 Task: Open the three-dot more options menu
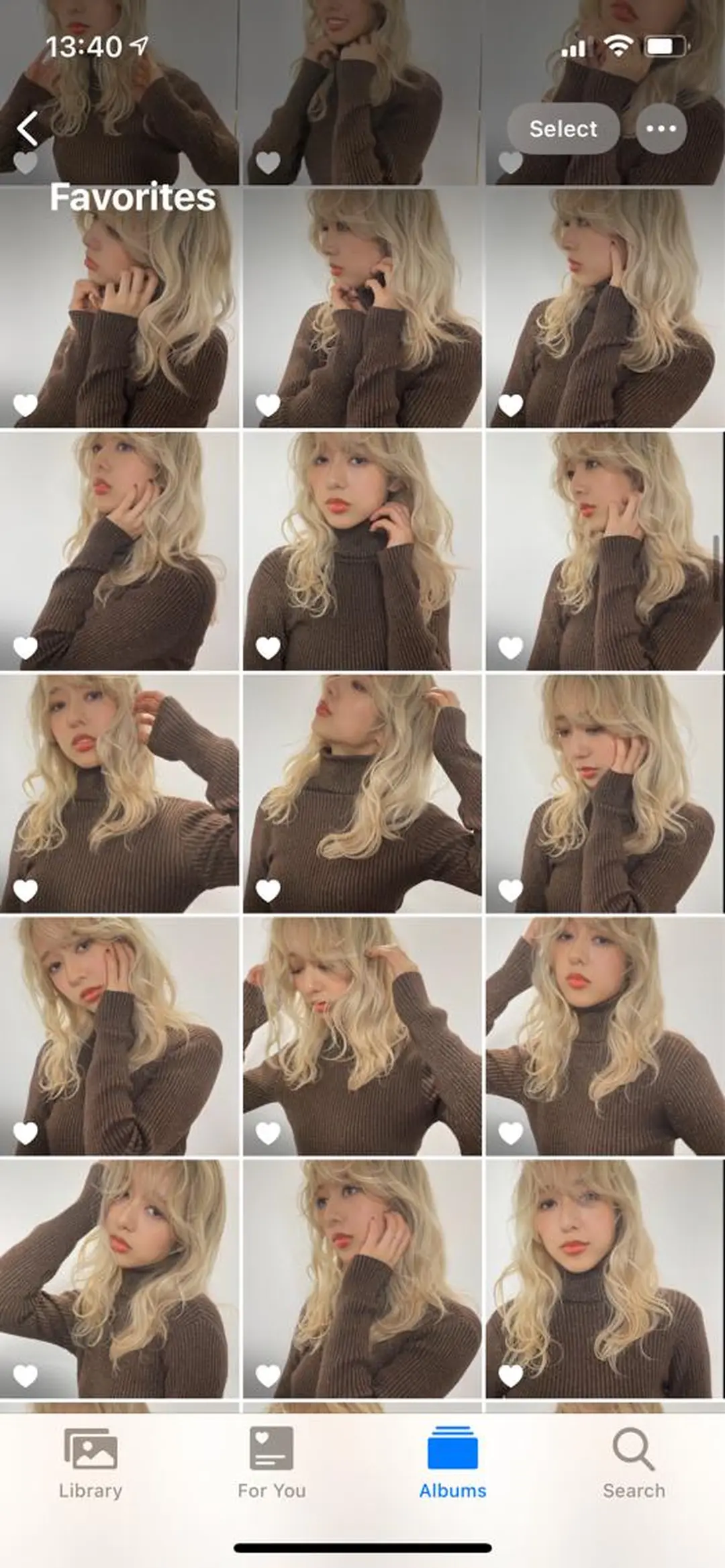(661, 128)
